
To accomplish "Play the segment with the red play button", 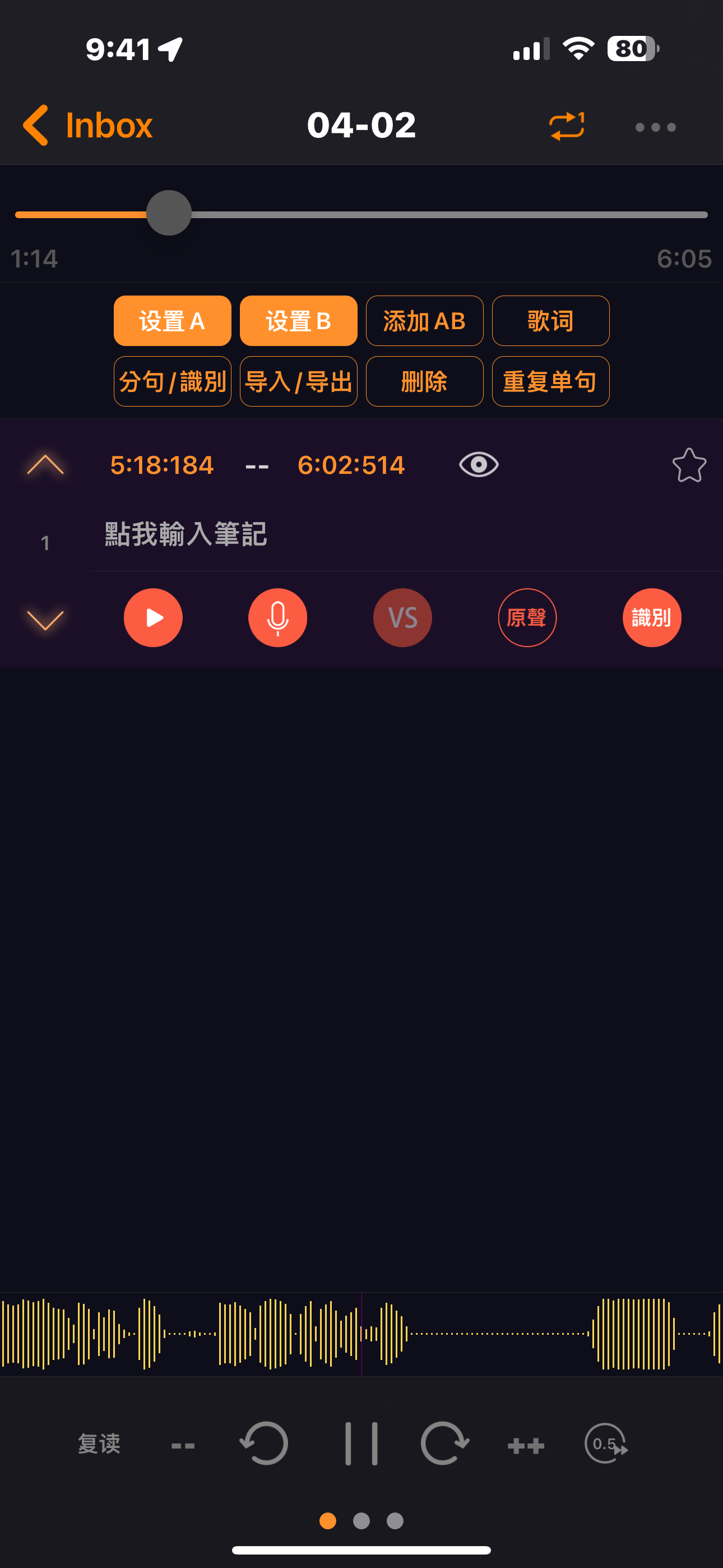I will (x=154, y=618).
